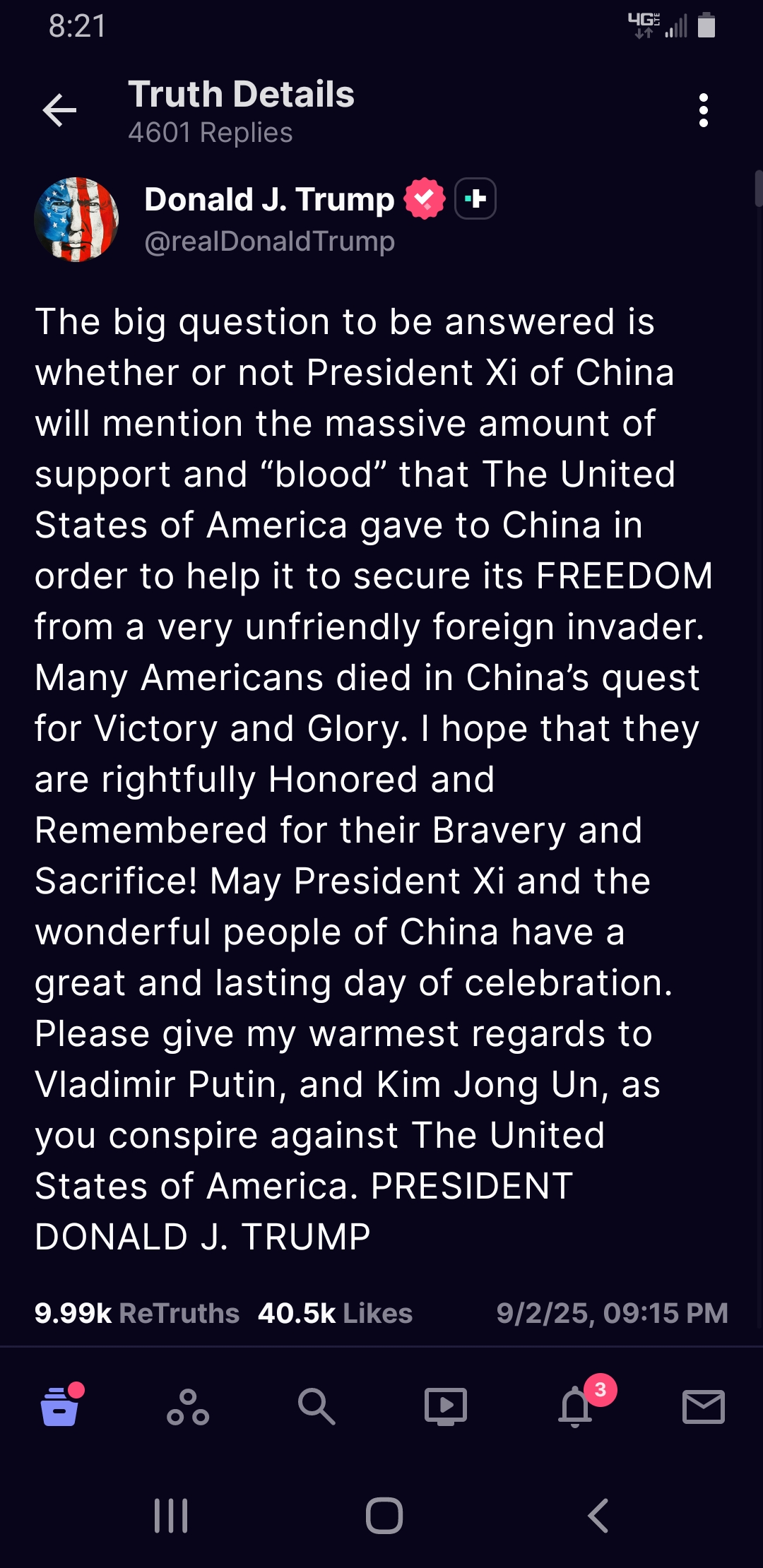This screenshot has width=763, height=1568.
Task: Open the messages envelope tab
Action: coord(704,1406)
